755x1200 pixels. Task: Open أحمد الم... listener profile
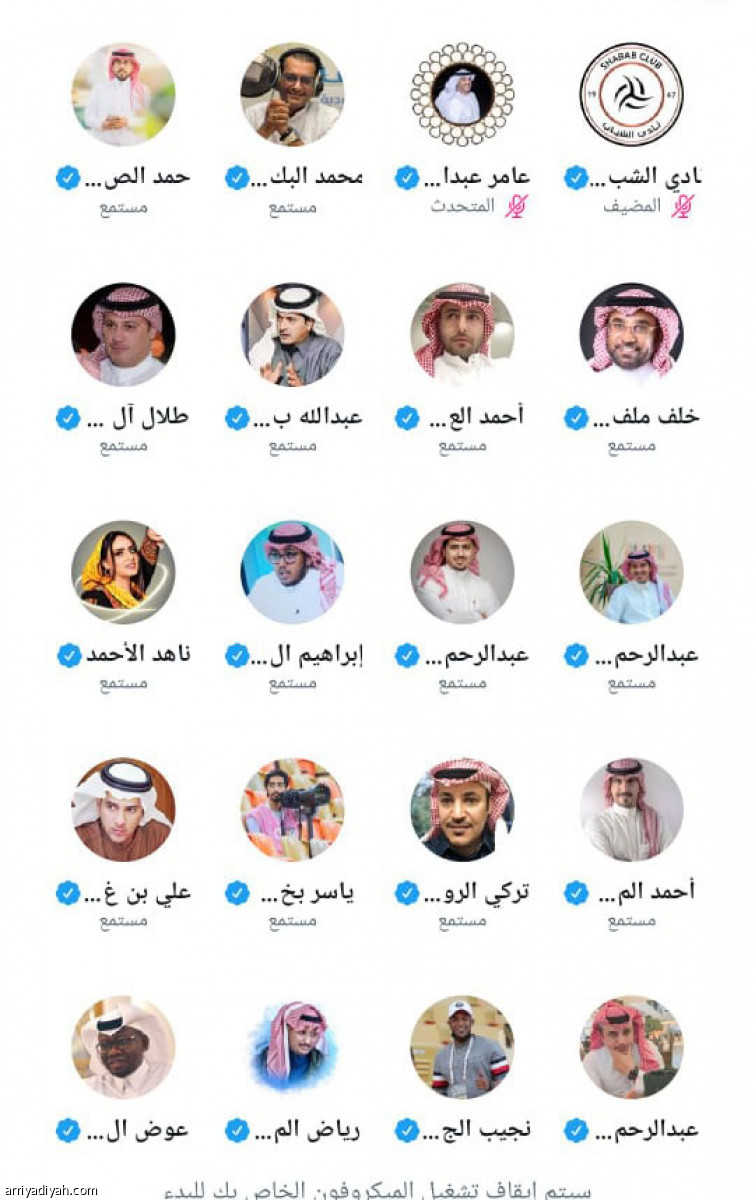coord(631,809)
